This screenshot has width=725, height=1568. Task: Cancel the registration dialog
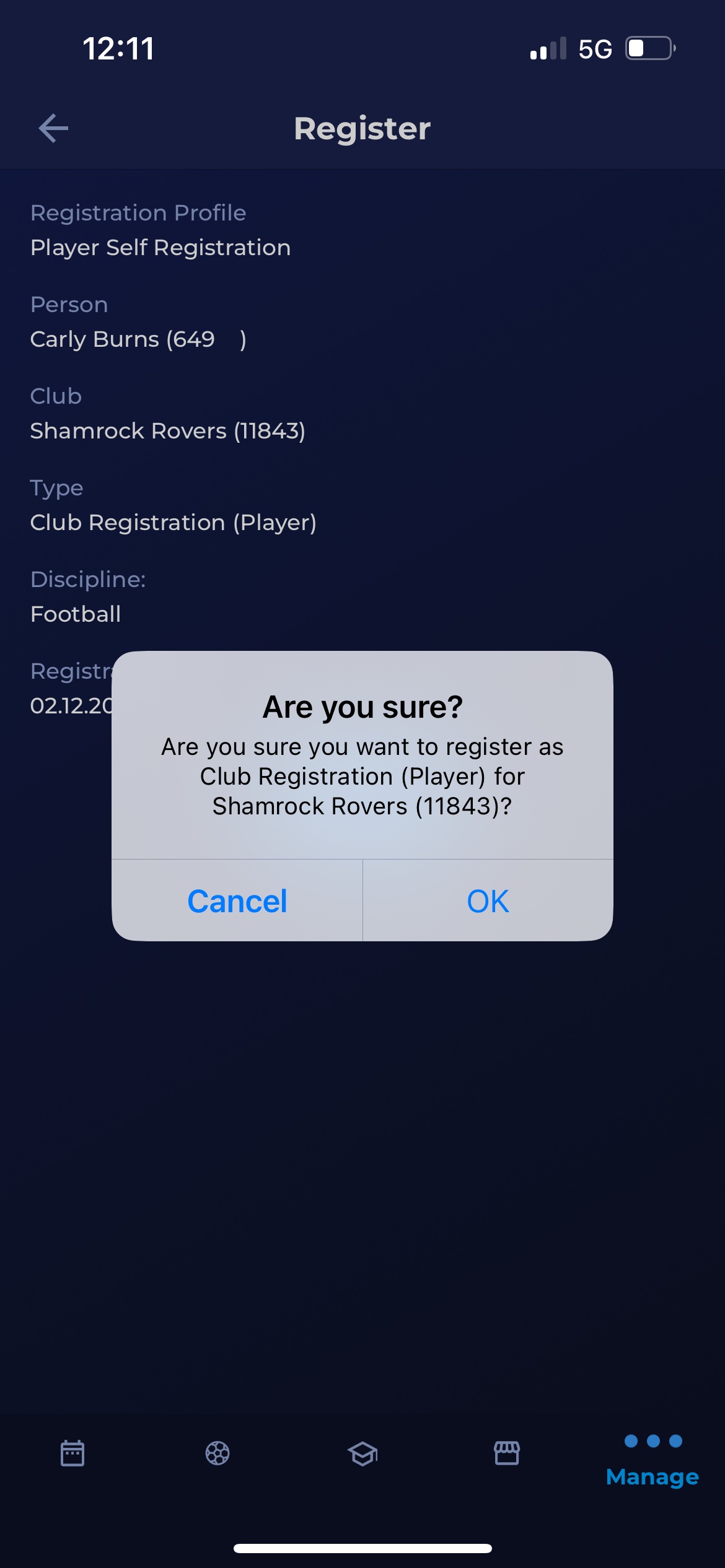(x=237, y=901)
